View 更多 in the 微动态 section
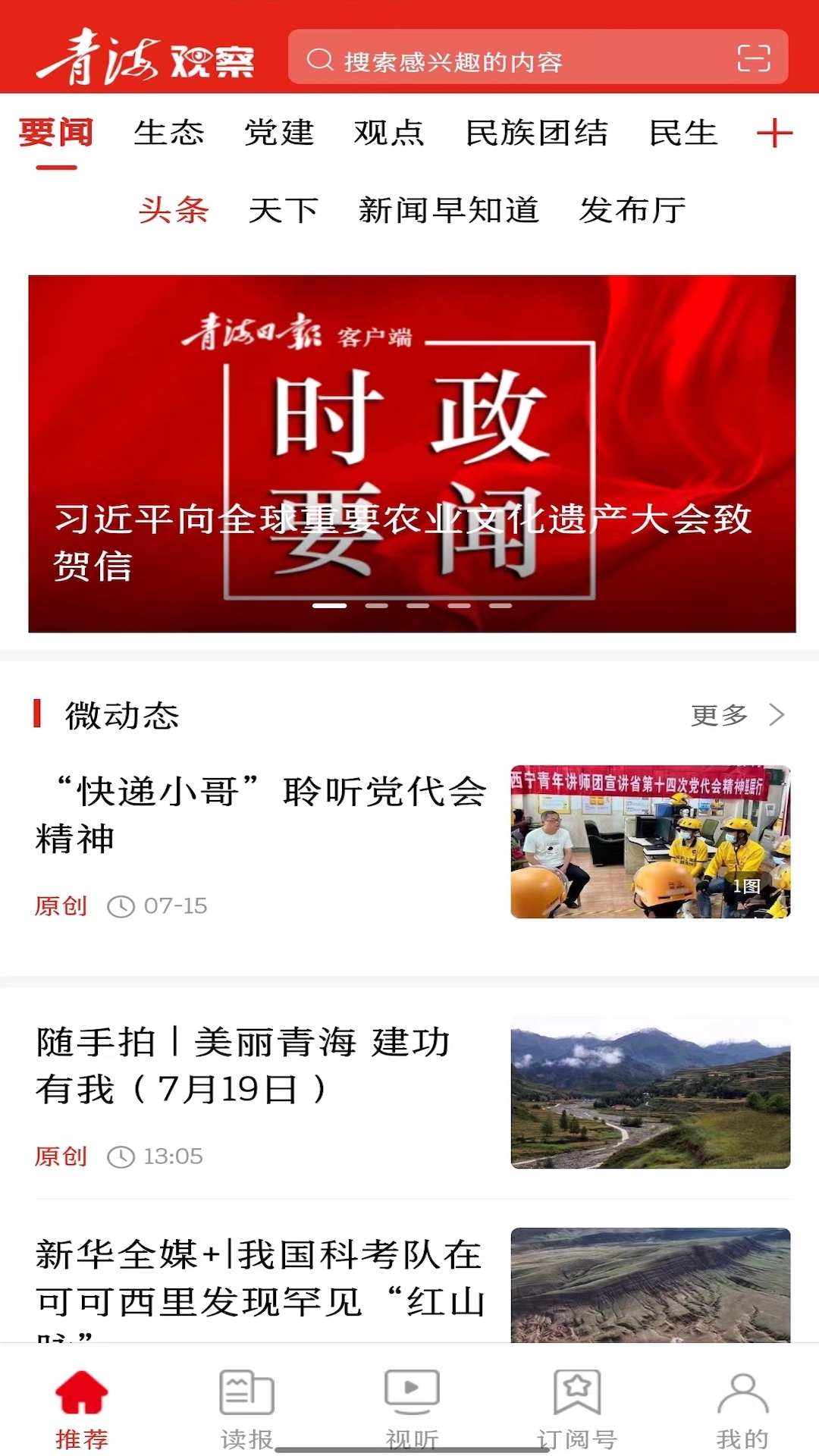The width and height of the screenshot is (819, 1456). tap(736, 714)
